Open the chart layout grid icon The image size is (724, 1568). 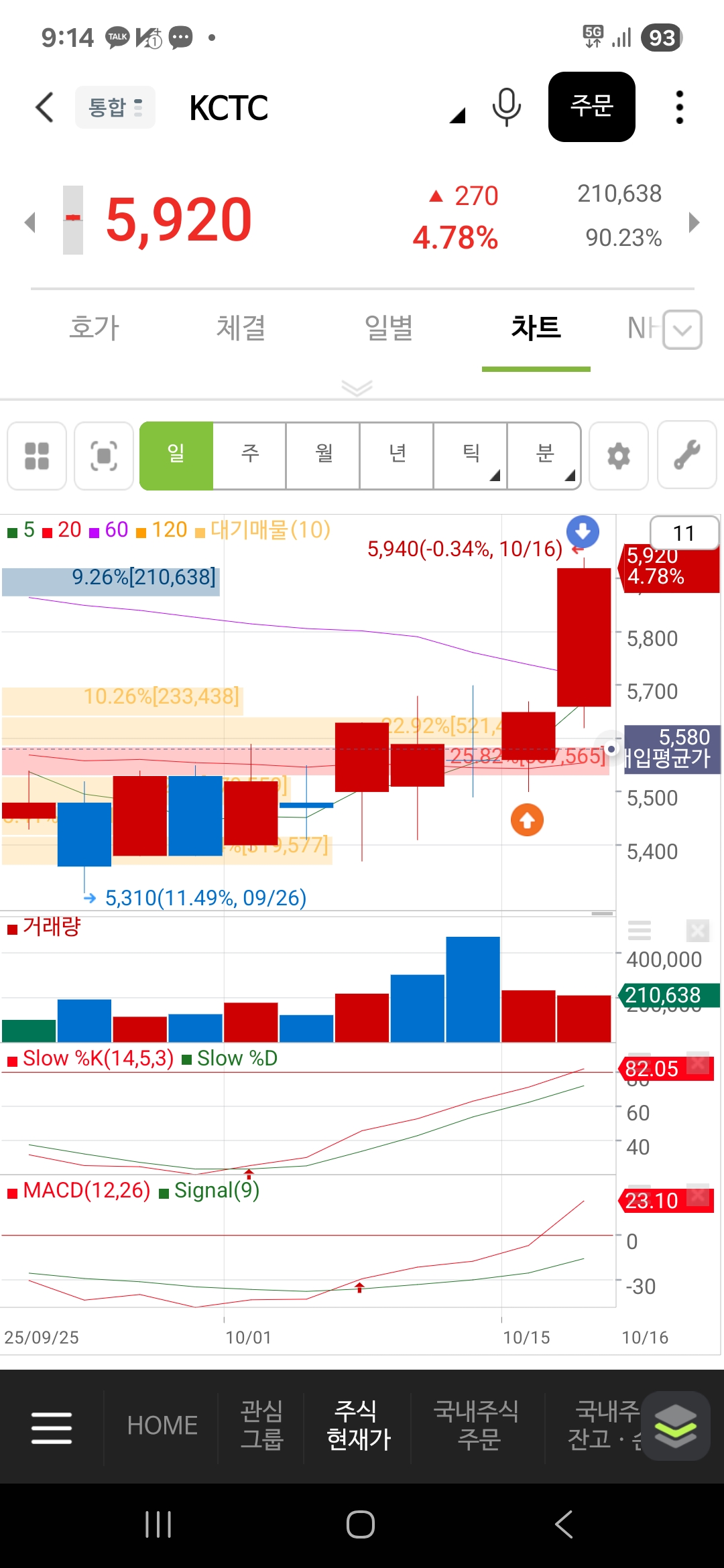tap(37, 456)
